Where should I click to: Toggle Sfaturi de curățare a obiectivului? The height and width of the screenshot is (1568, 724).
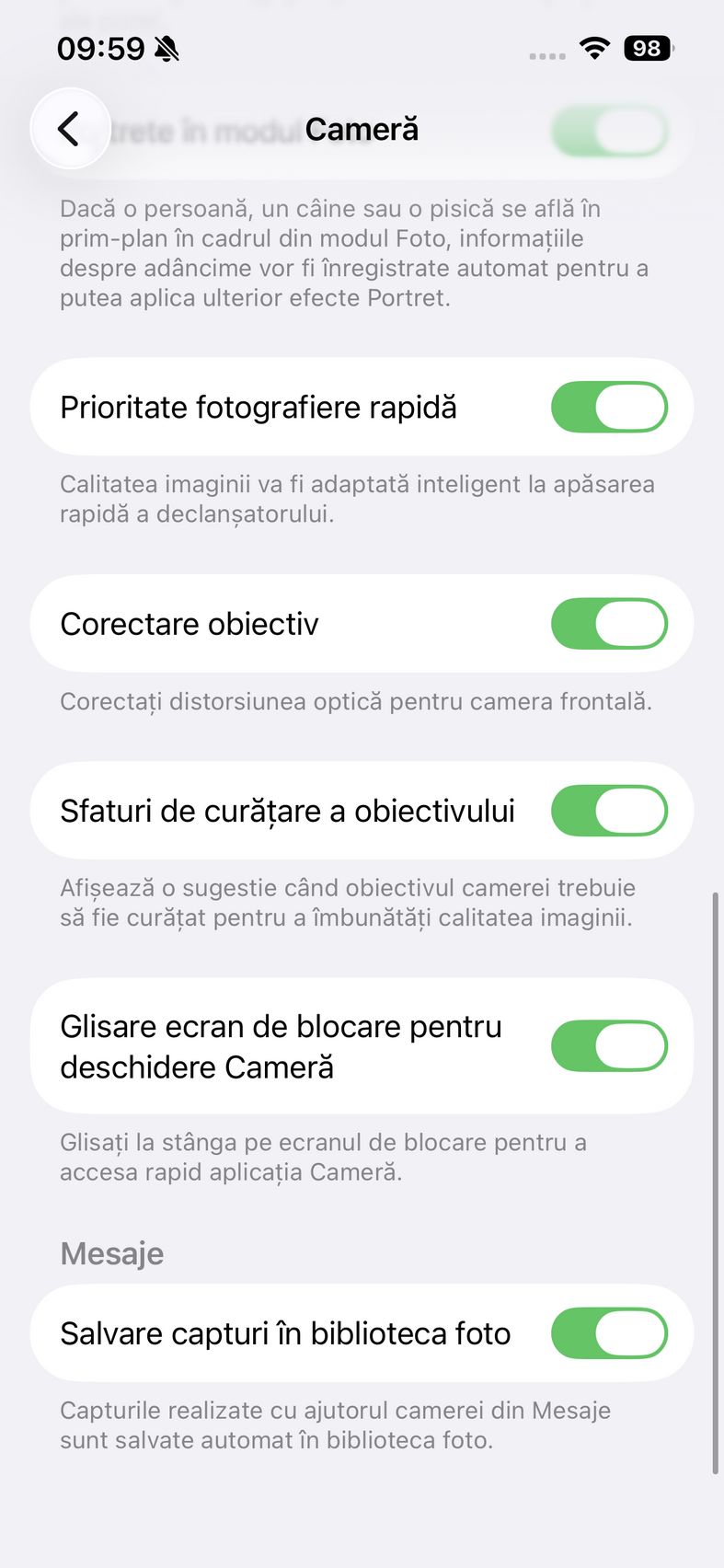(609, 811)
